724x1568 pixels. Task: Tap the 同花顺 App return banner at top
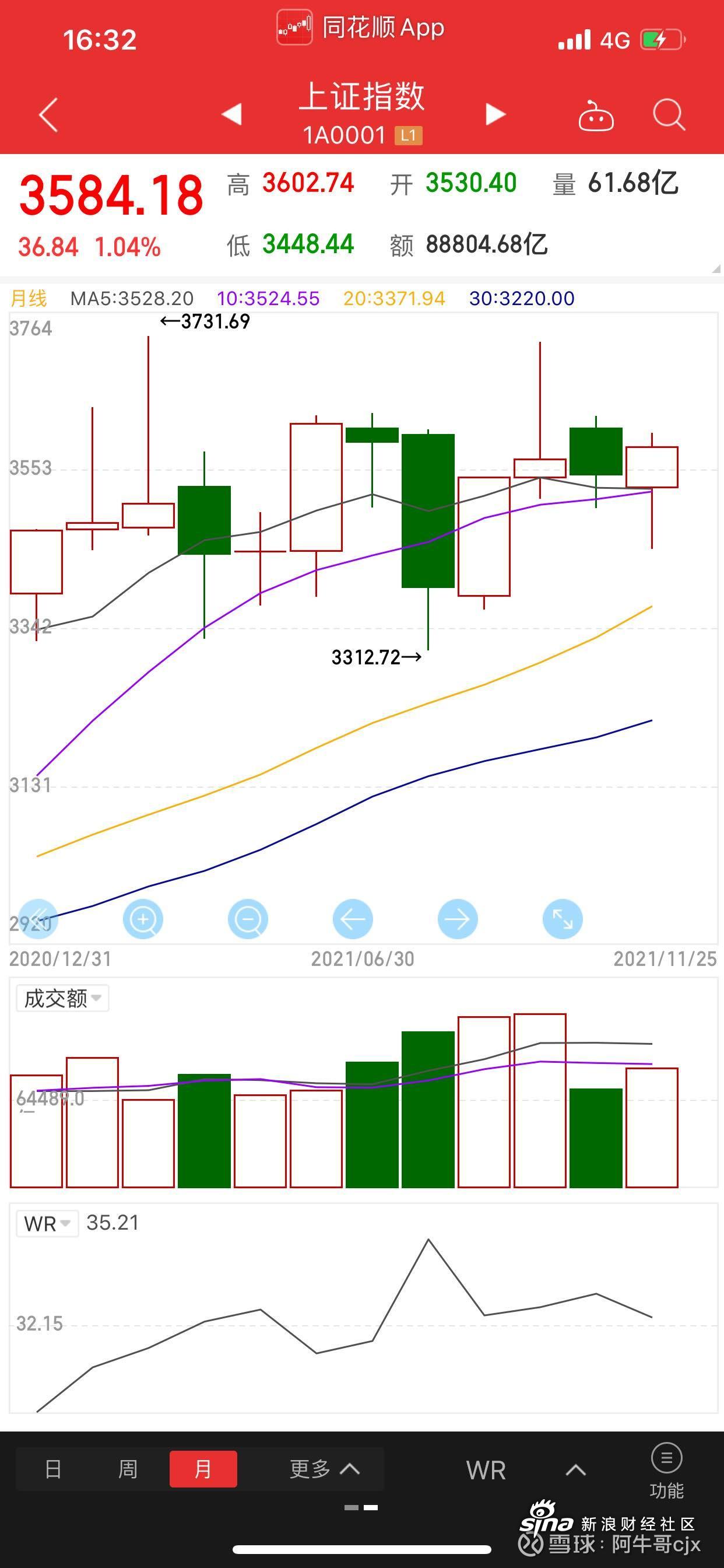click(x=361, y=28)
